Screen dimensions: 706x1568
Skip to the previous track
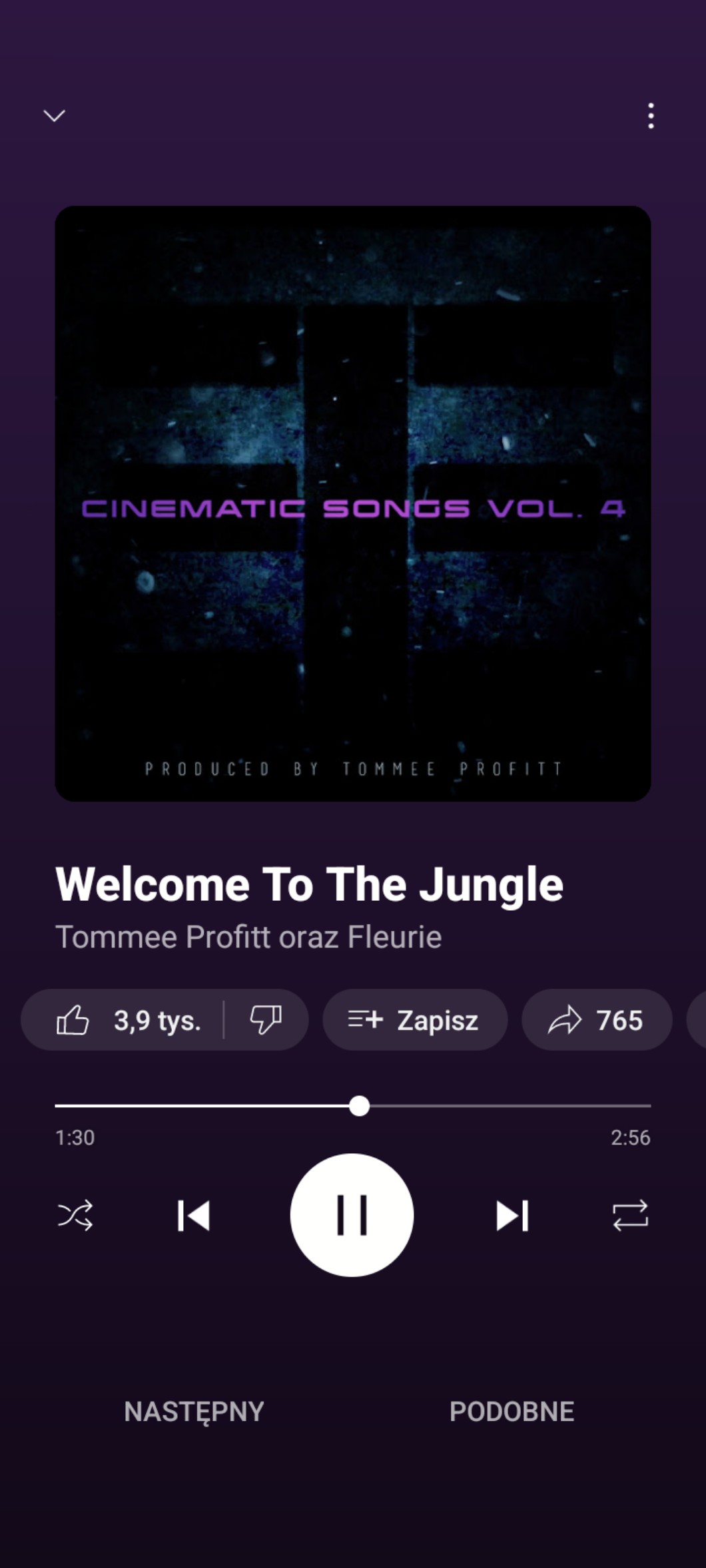194,1215
